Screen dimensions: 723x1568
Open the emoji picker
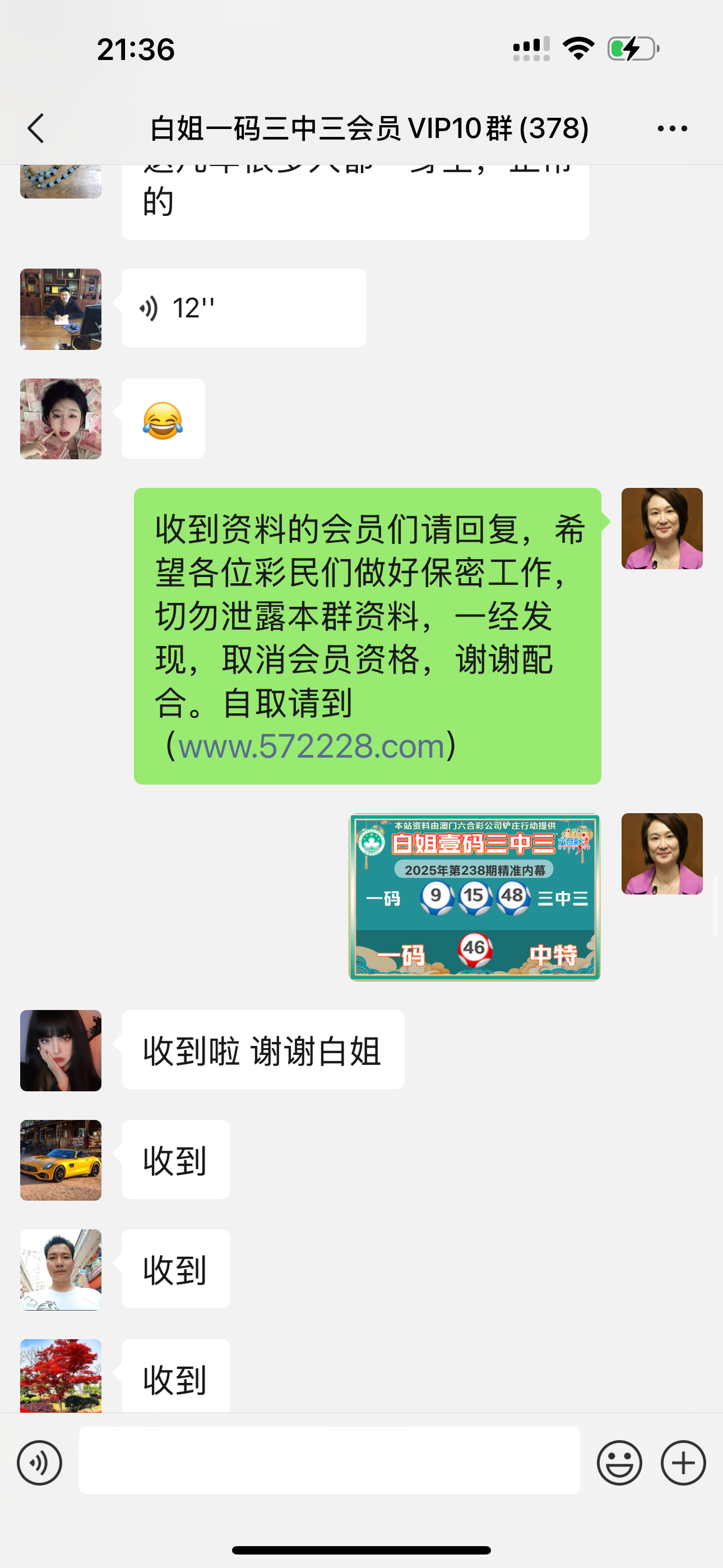pos(619,1463)
